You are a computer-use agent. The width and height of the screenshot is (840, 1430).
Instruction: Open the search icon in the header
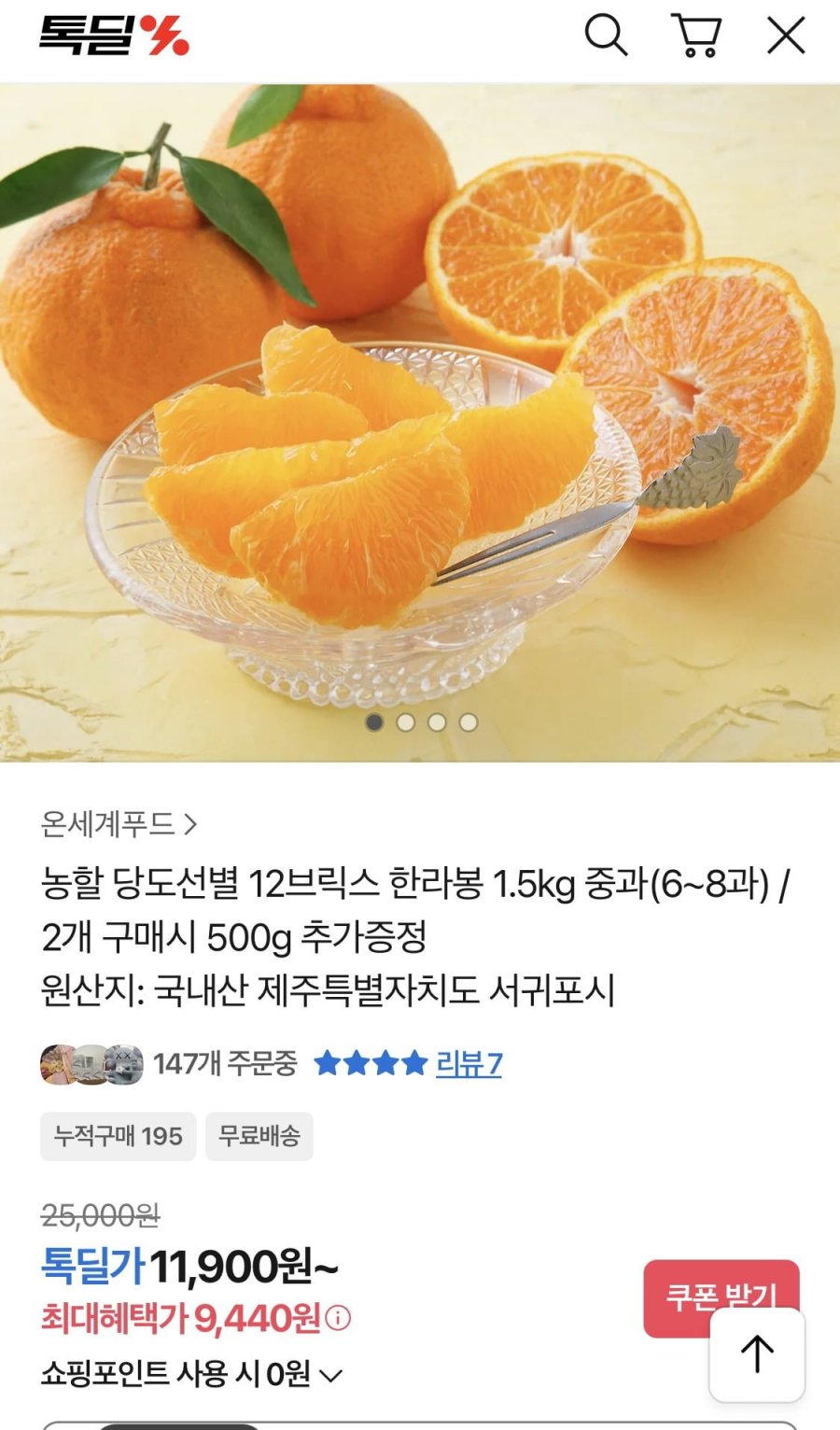pyautogui.click(x=607, y=35)
